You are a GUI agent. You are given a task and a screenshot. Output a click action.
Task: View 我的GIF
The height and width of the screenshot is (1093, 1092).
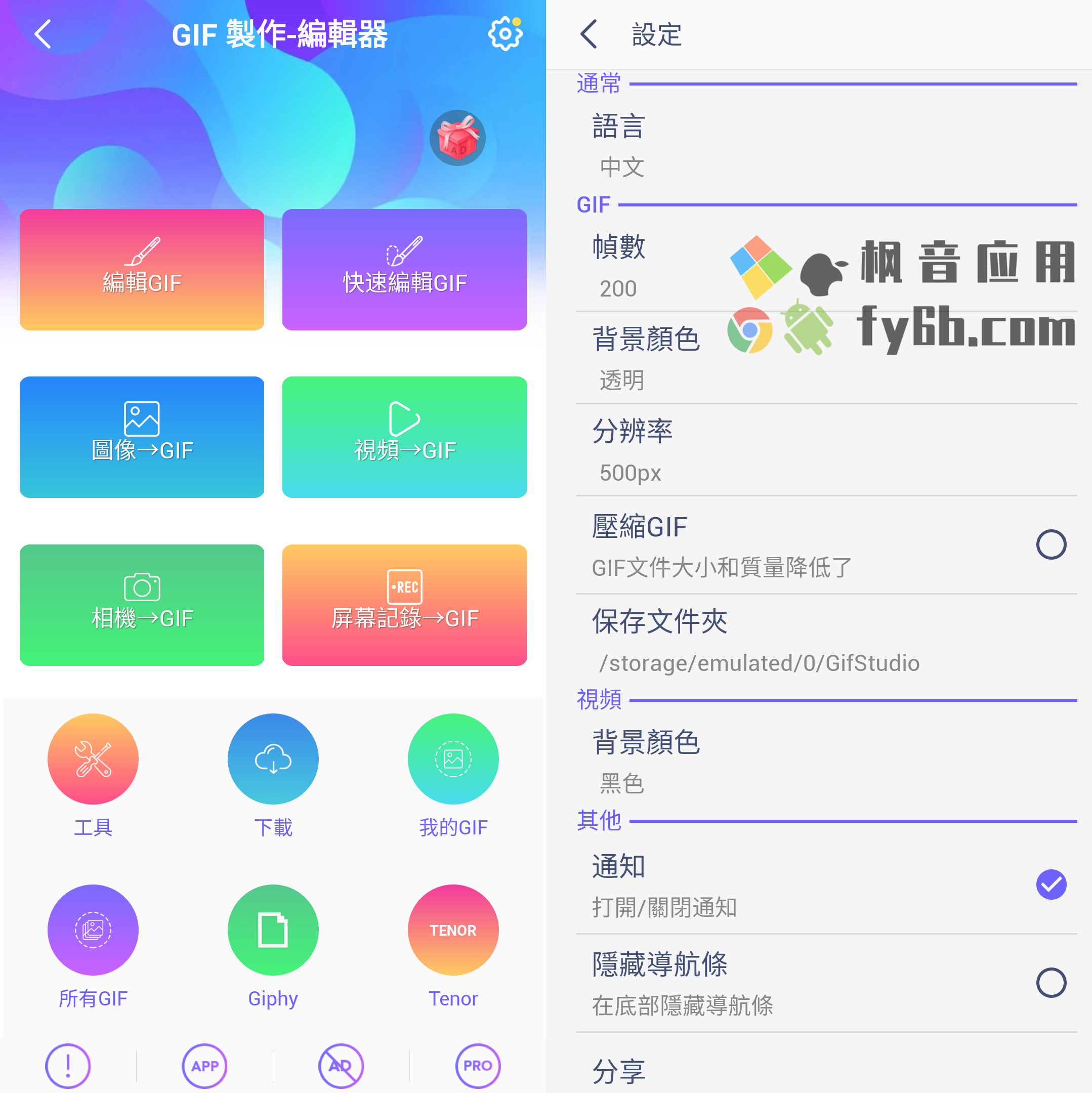[x=453, y=759]
